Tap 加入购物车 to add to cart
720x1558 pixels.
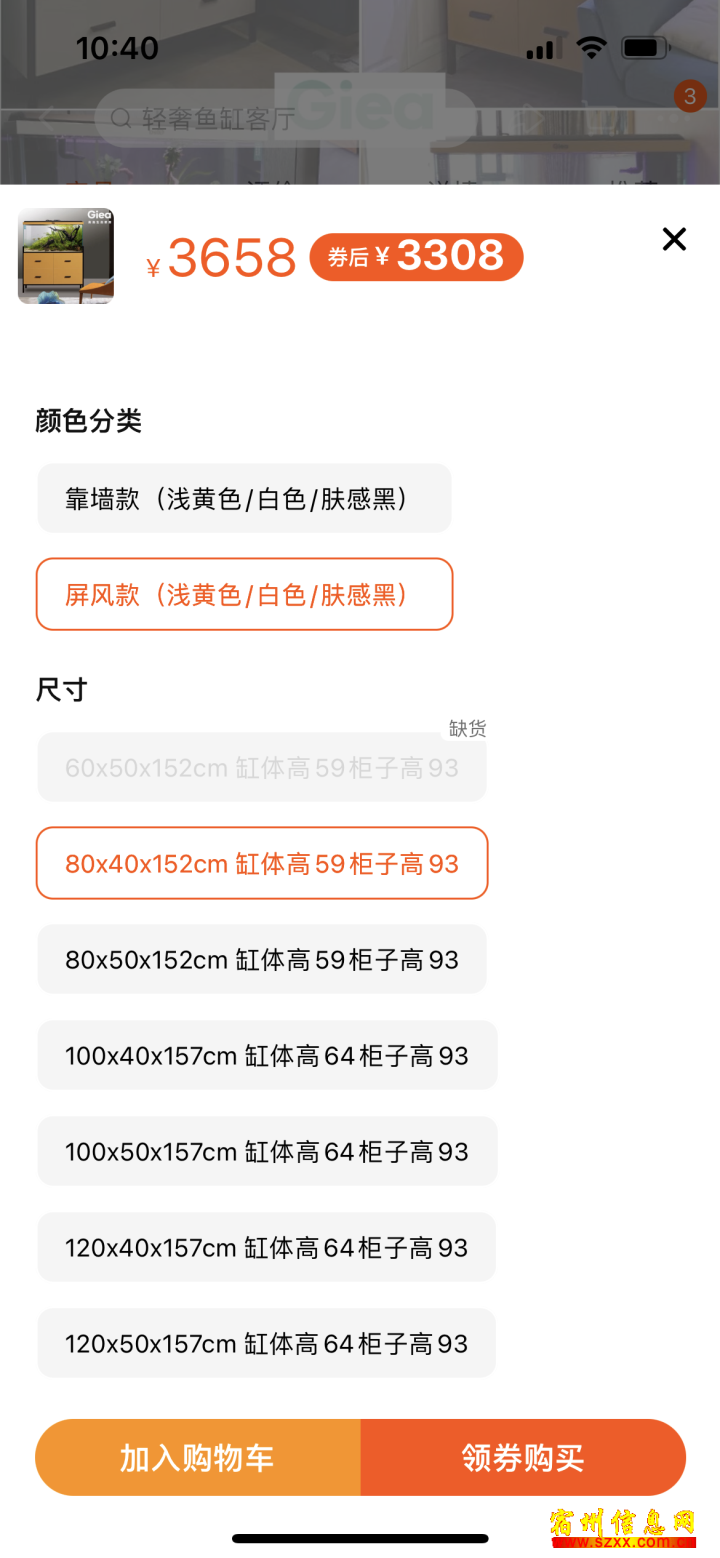(198, 1457)
